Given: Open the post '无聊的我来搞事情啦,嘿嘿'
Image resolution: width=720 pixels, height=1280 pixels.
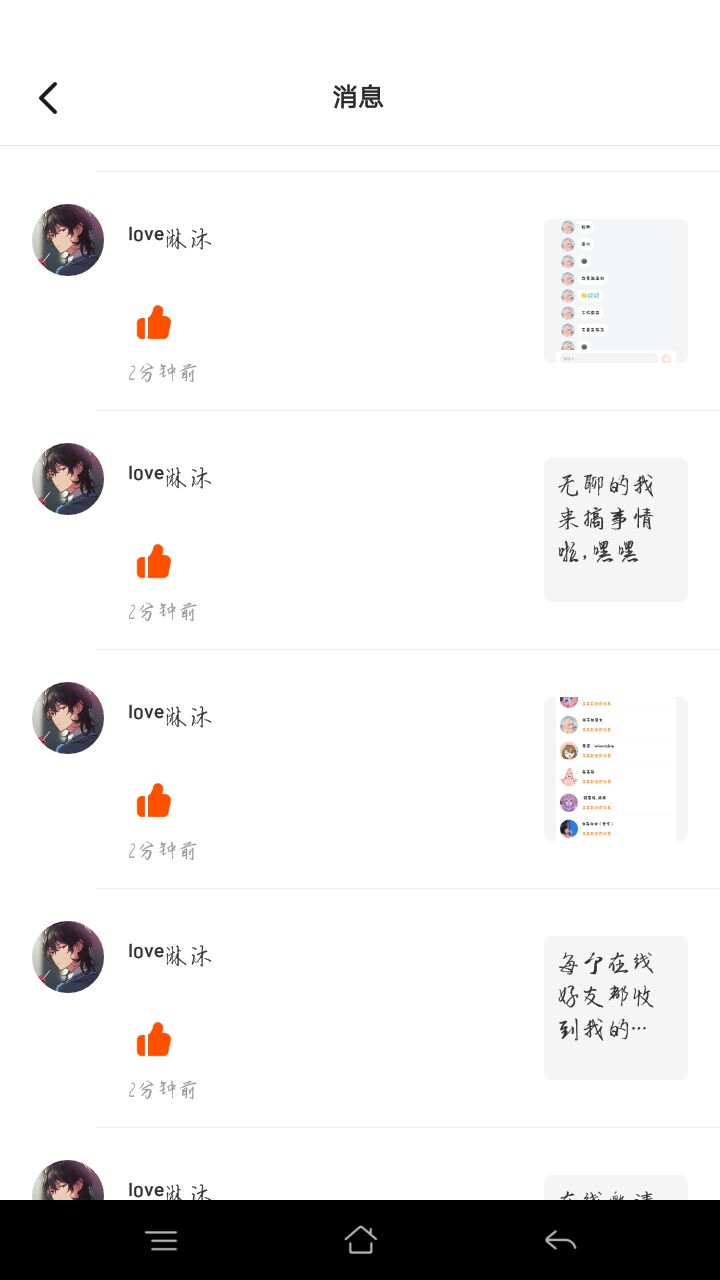Looking at the screenshot, I should coord(615,530).
